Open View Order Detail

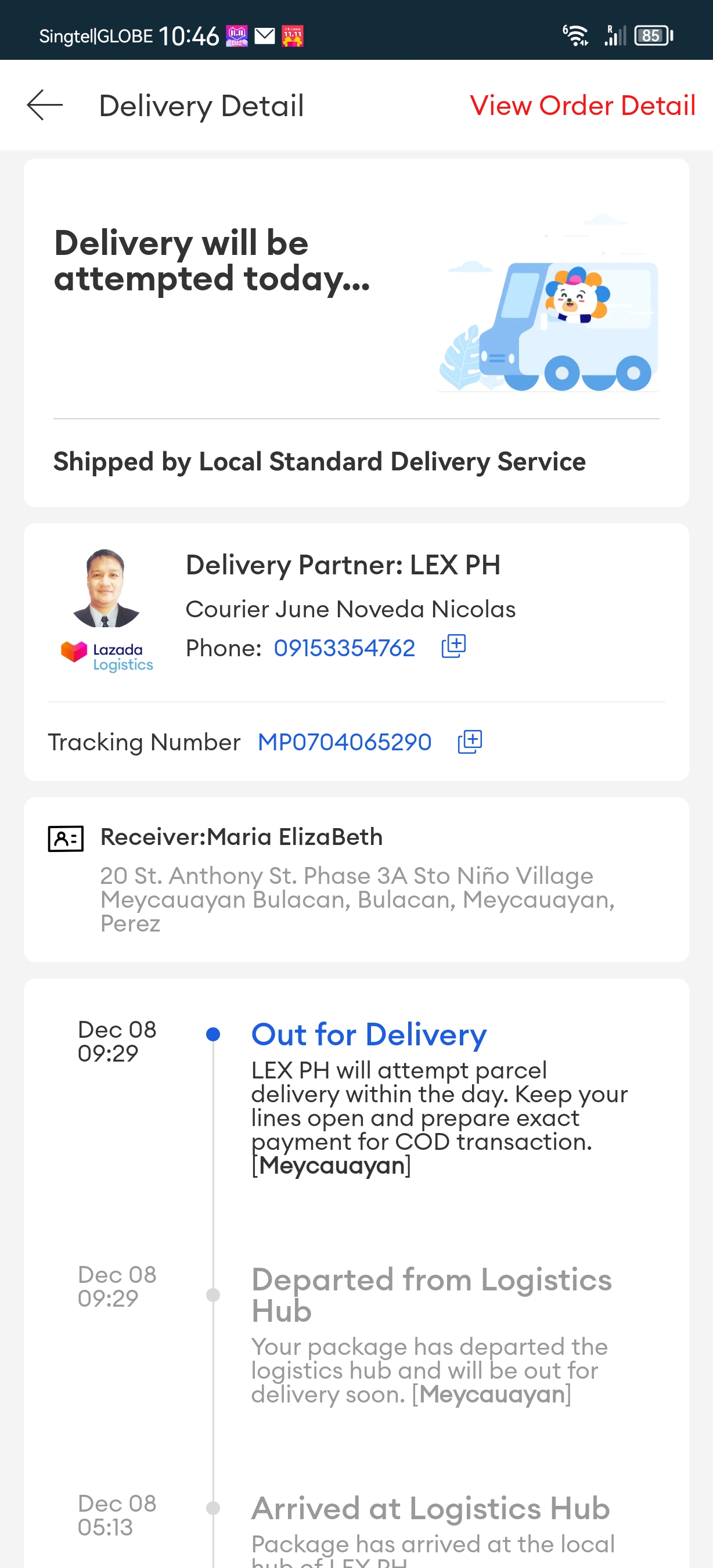tap(582, 105)
